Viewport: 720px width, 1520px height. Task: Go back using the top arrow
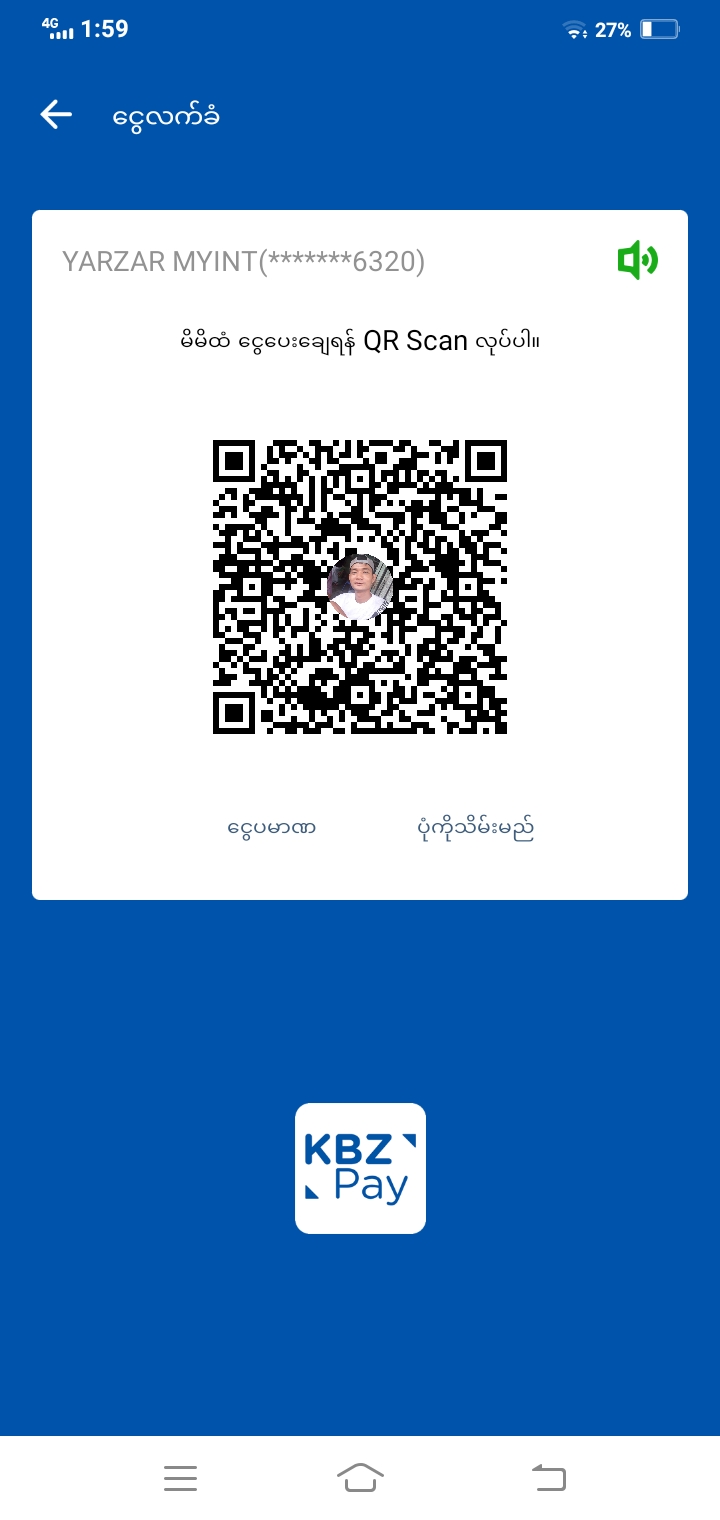coord(56,115)
